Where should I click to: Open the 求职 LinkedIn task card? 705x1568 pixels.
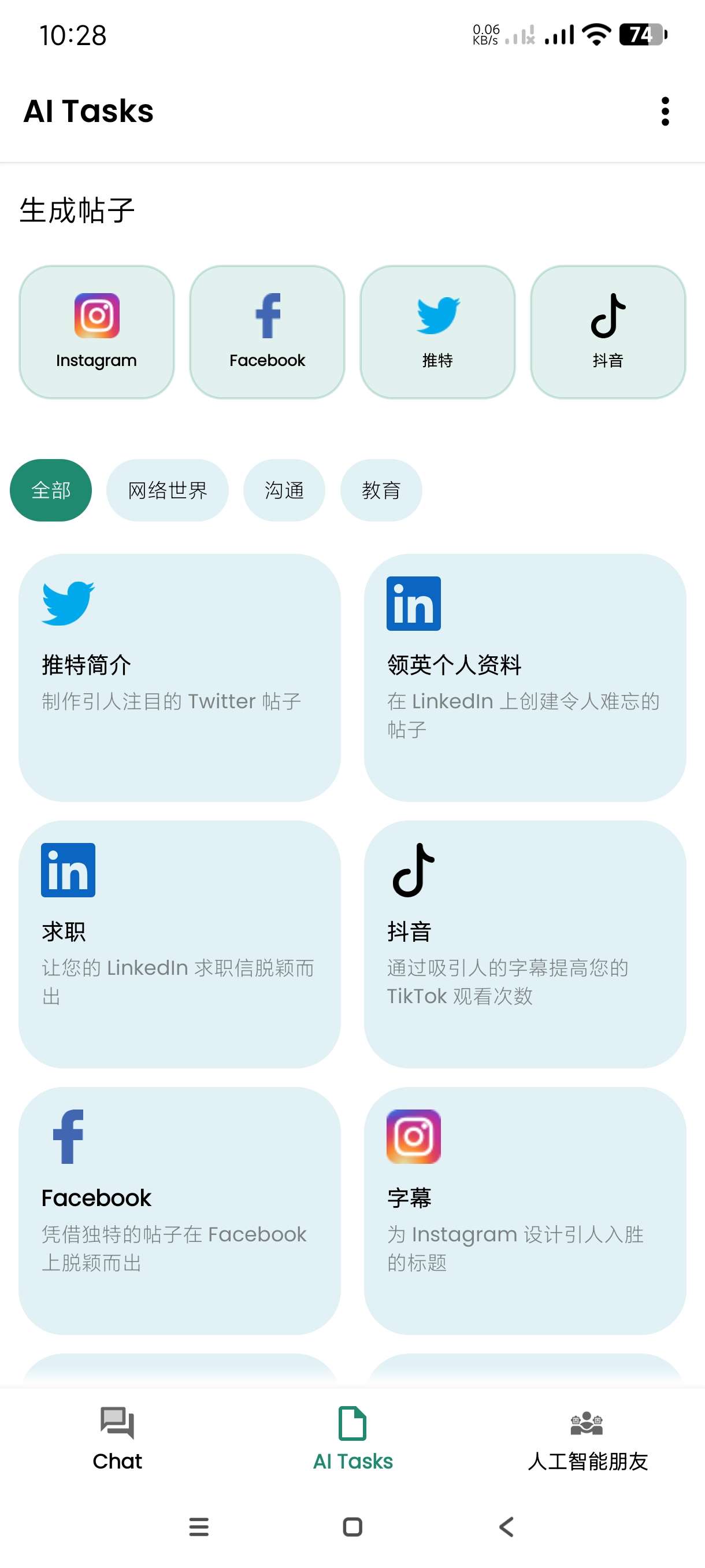[180, 944]
